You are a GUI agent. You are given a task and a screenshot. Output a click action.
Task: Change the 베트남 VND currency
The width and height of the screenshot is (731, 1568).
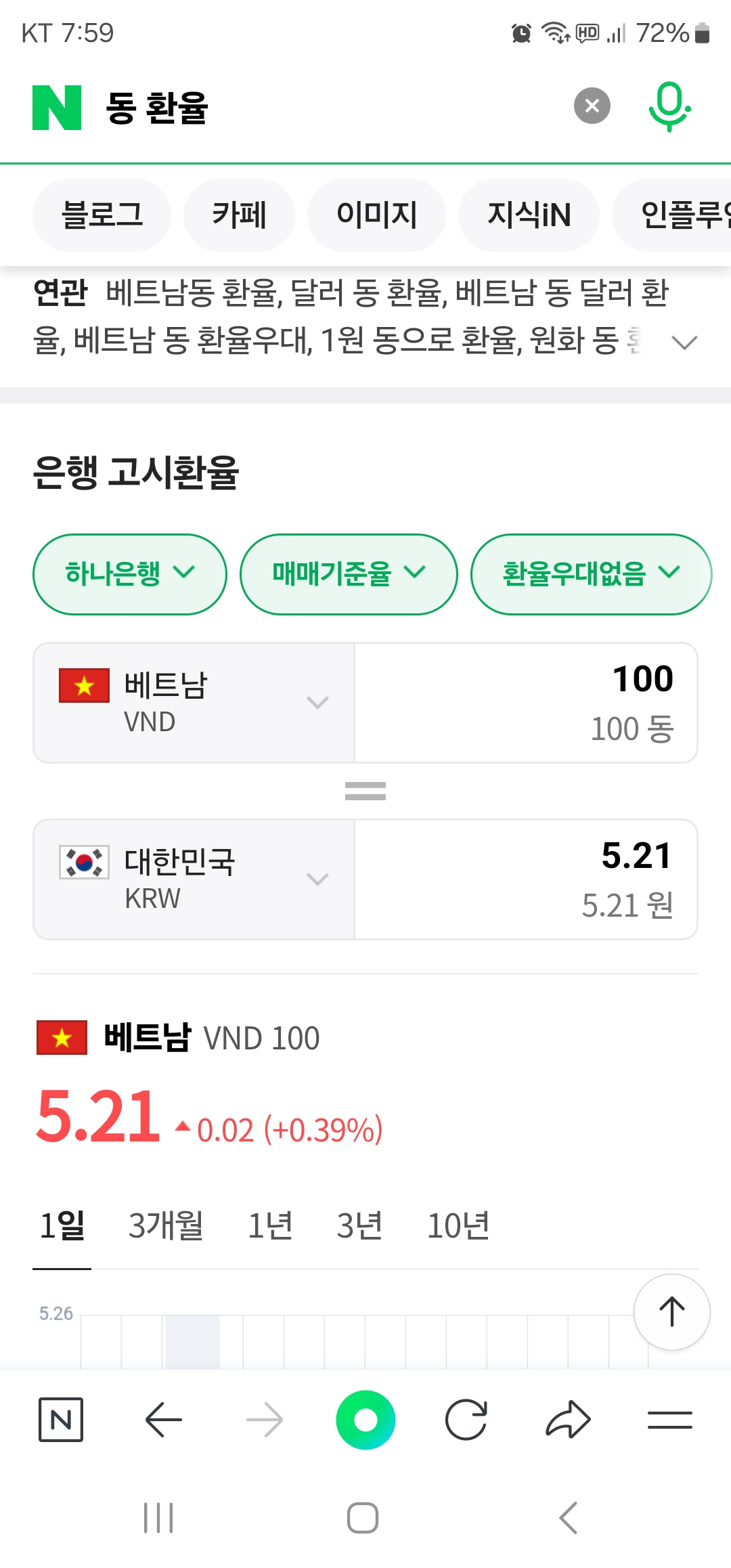(194, 703)
